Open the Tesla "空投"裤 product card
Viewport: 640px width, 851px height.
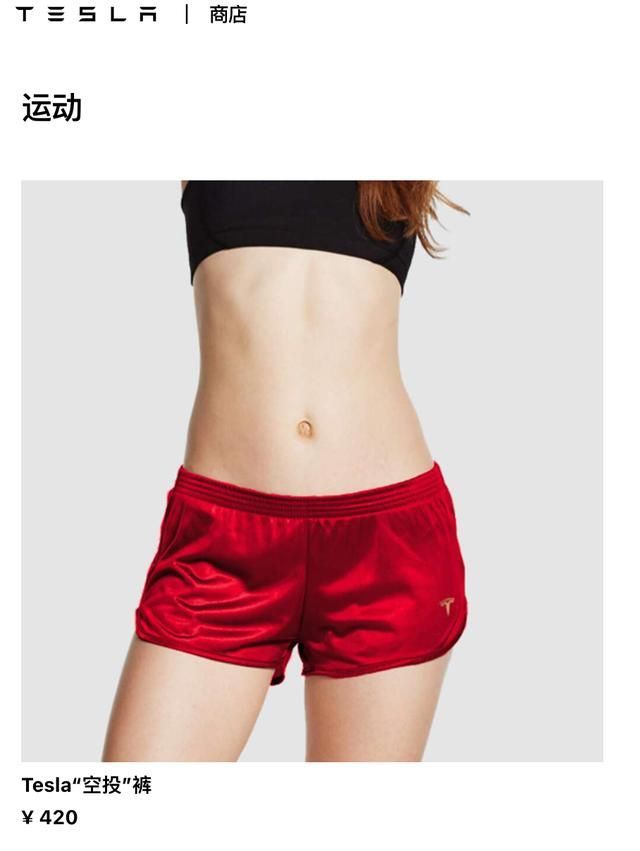(311, 470)
